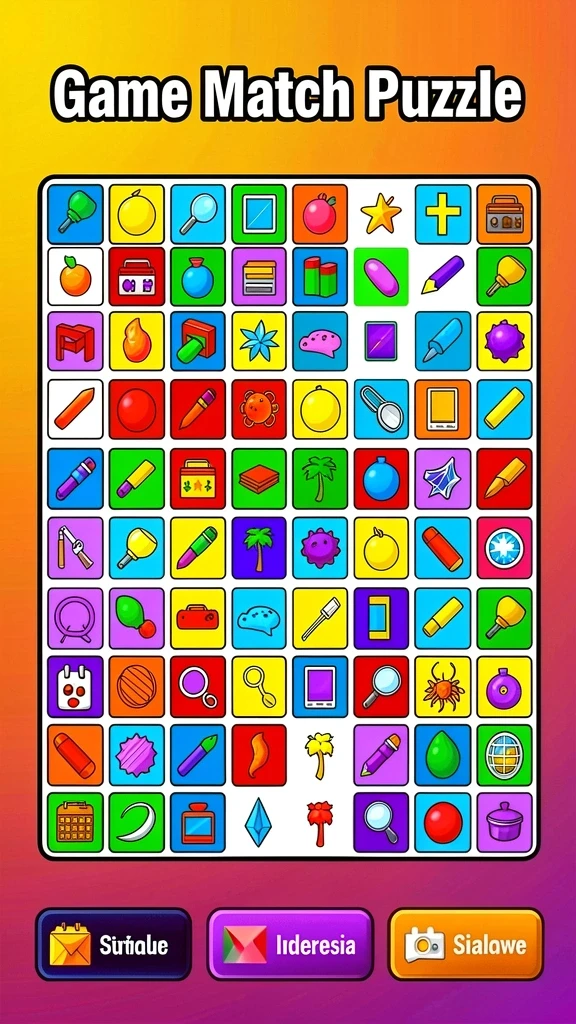Pick the green palm tree on green tile
The image size is (576, 1024).
(320, 479)
